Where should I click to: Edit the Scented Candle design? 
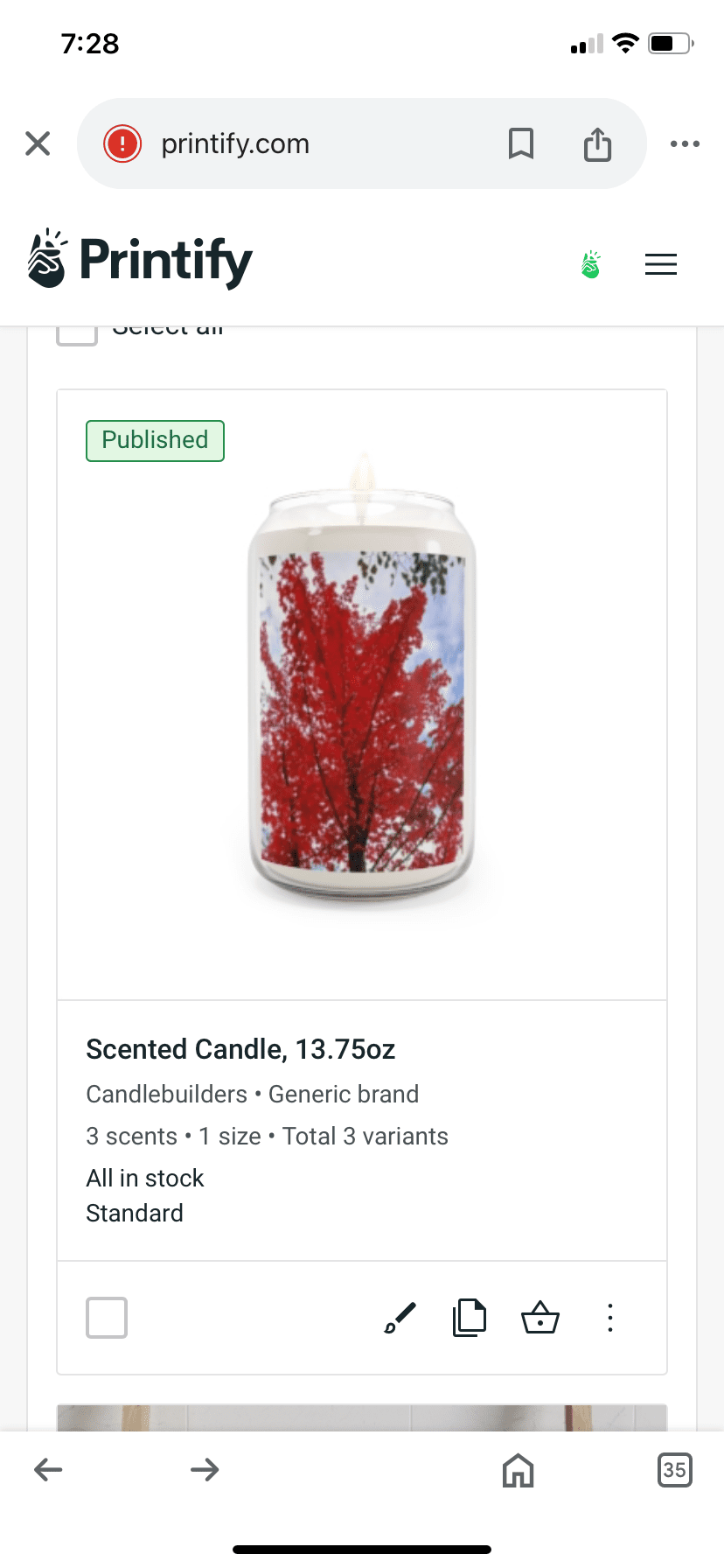pyautogui.click(x=400, y=1318)
